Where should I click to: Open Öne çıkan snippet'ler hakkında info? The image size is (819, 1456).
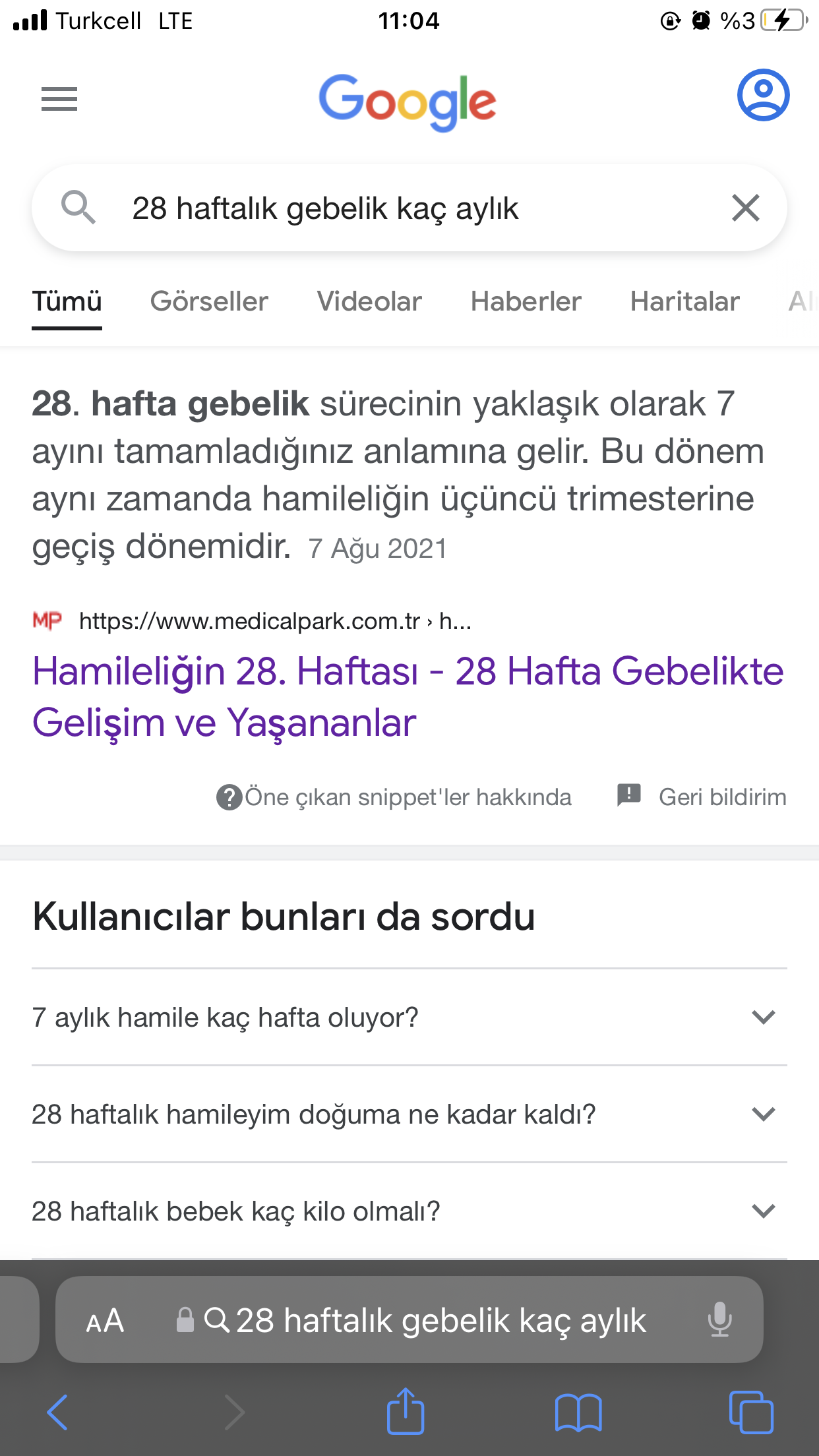point(394,797)
